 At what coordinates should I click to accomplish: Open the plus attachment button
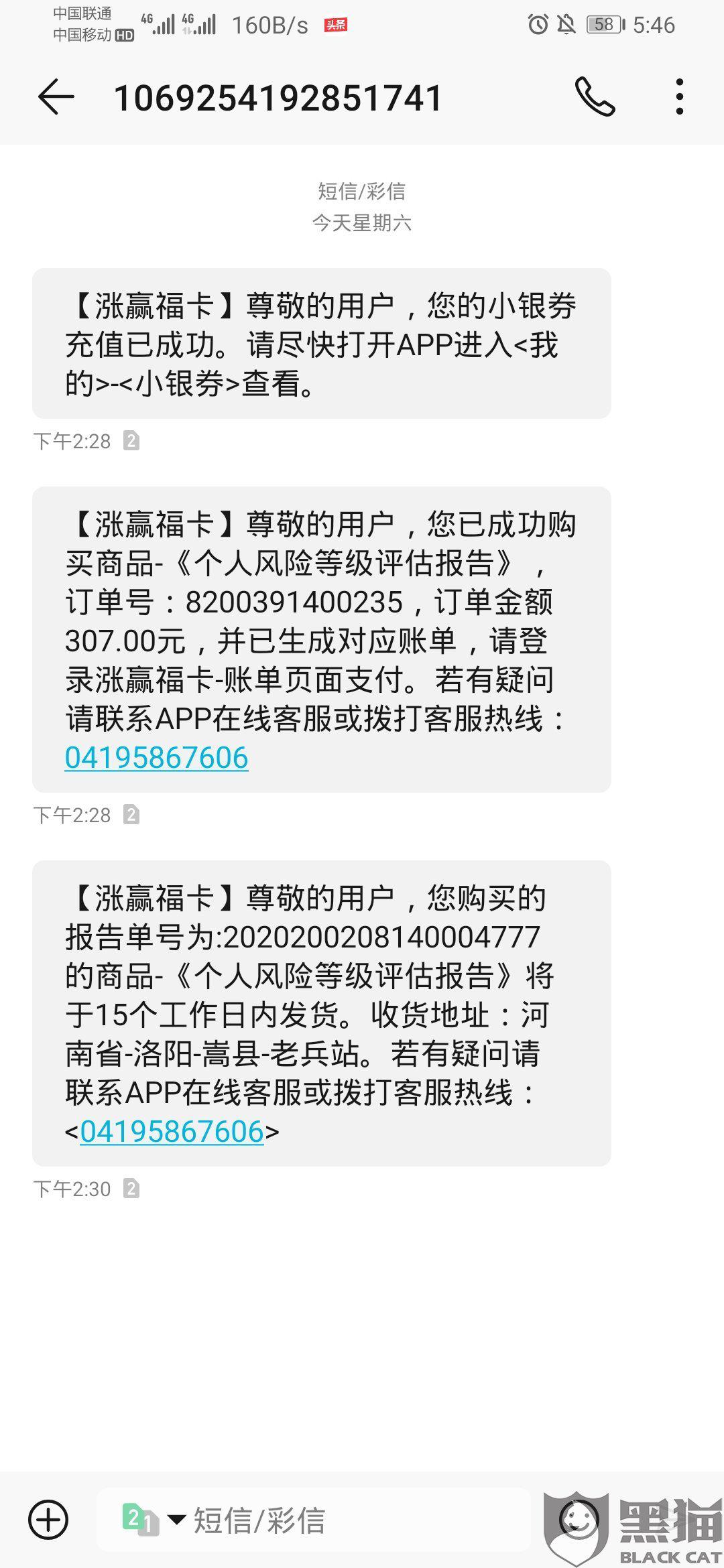48,1520
